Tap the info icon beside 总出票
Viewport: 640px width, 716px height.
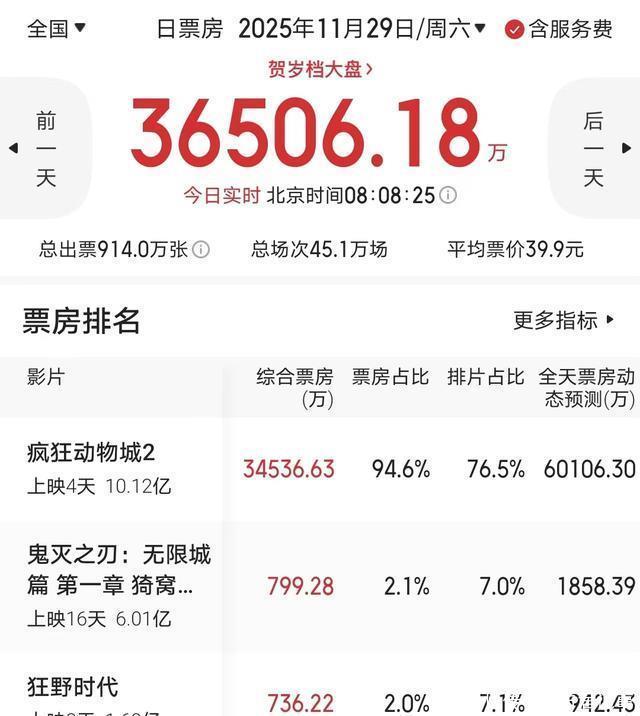click(201, 249)
